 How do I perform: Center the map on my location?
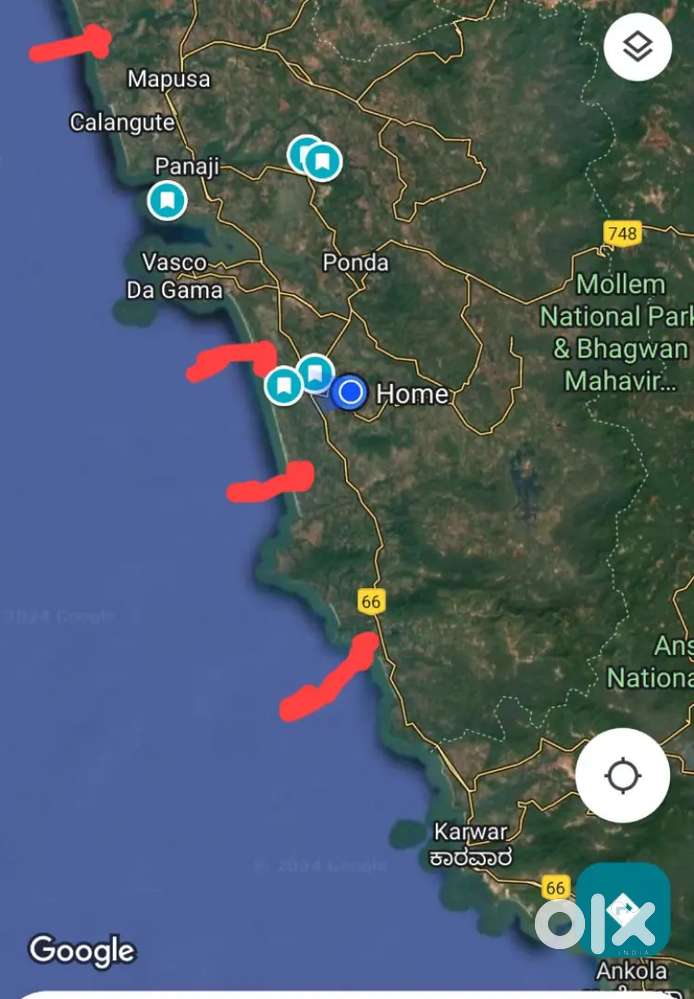coord(622,776)
